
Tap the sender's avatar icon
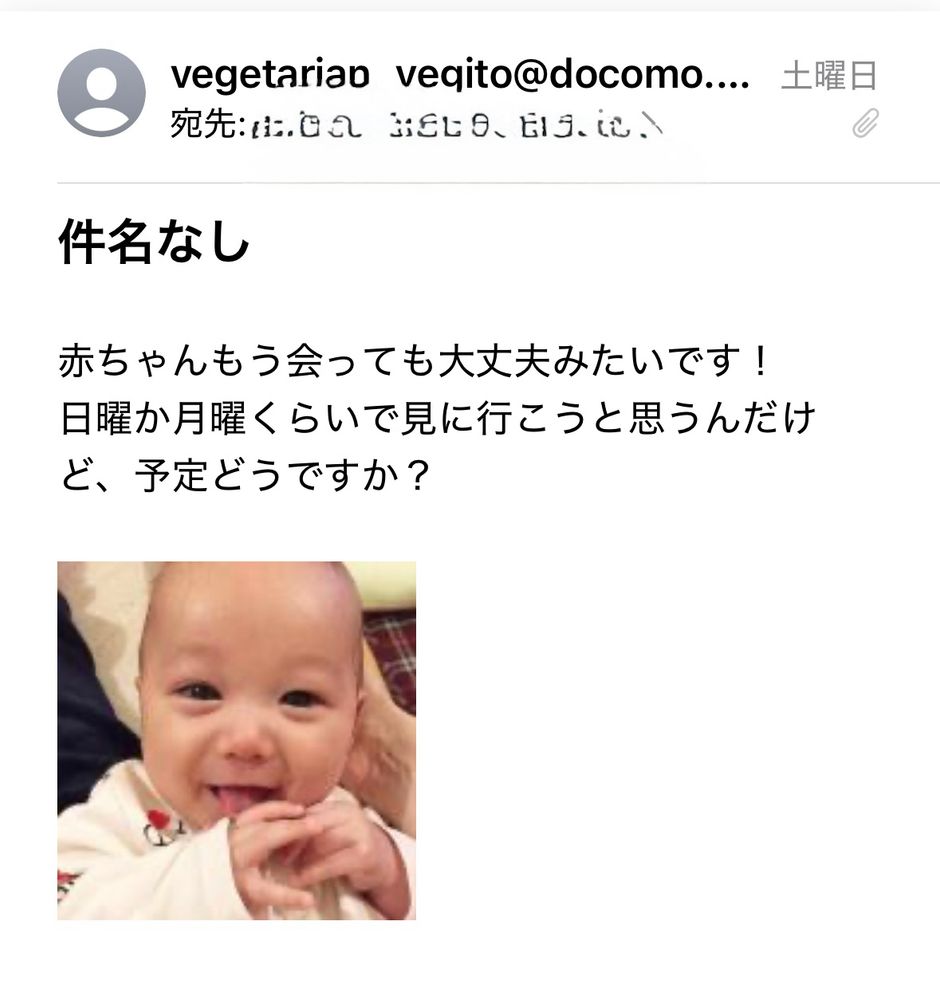click(101, 93)
